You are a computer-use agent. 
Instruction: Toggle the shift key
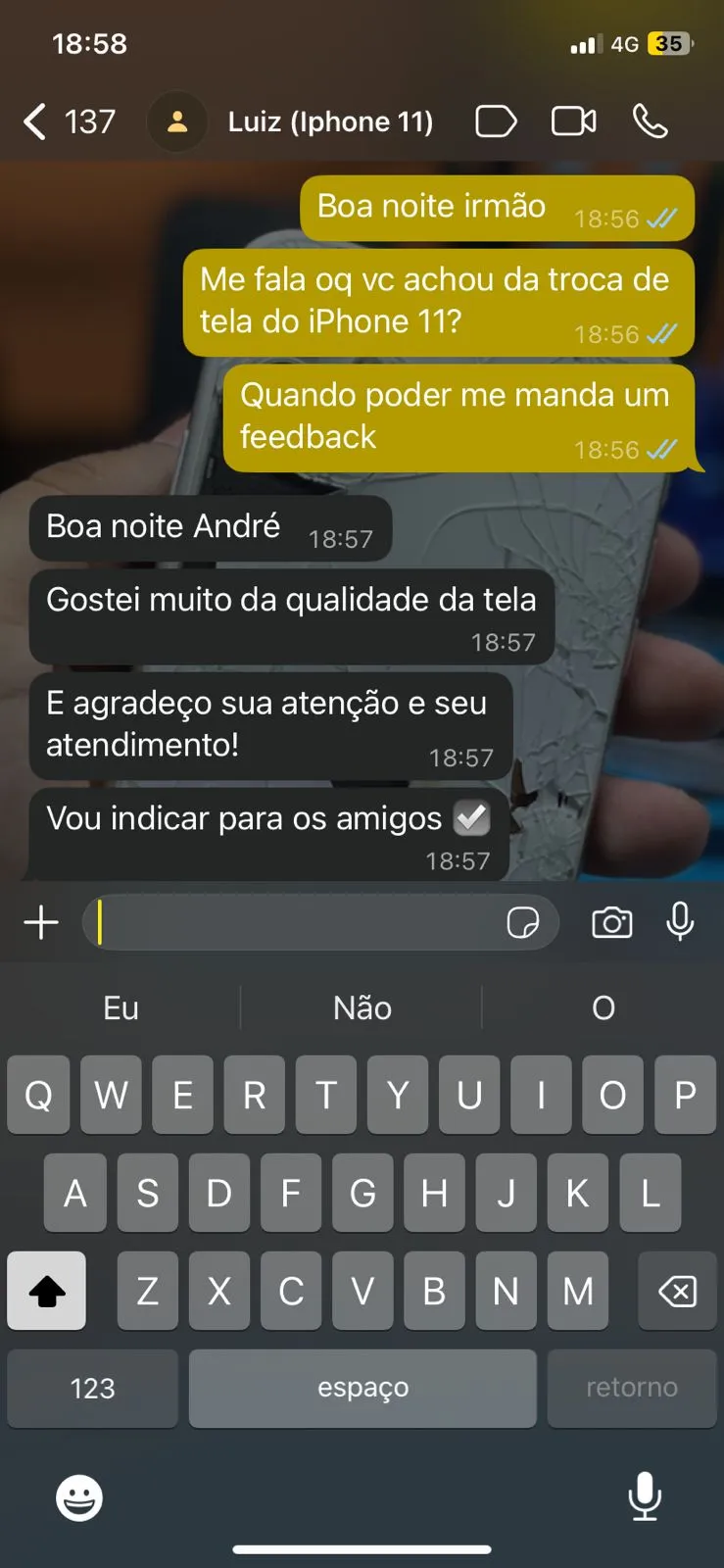[x=46, y=1291]
